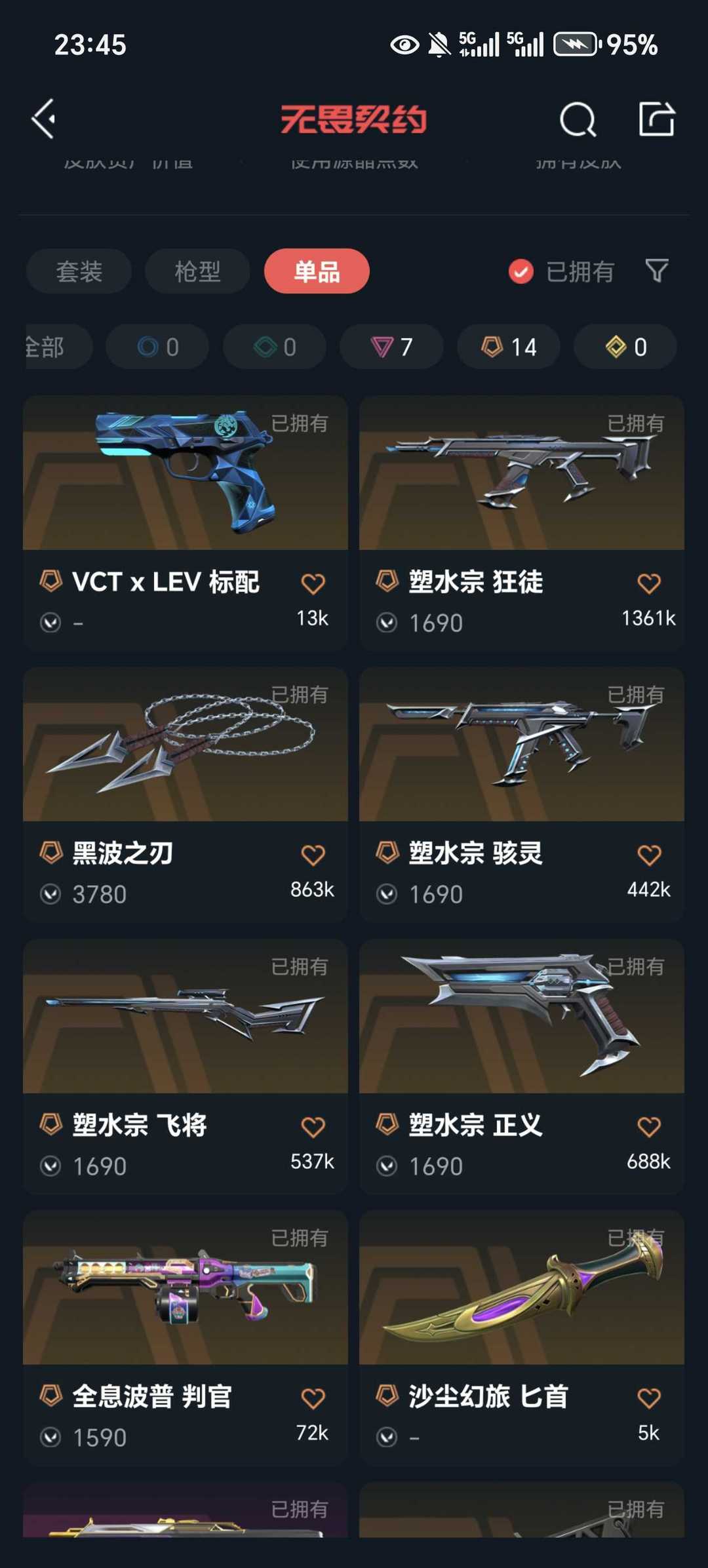
Task: Open the funnel filter options
Action: click(x=657, y=270)
